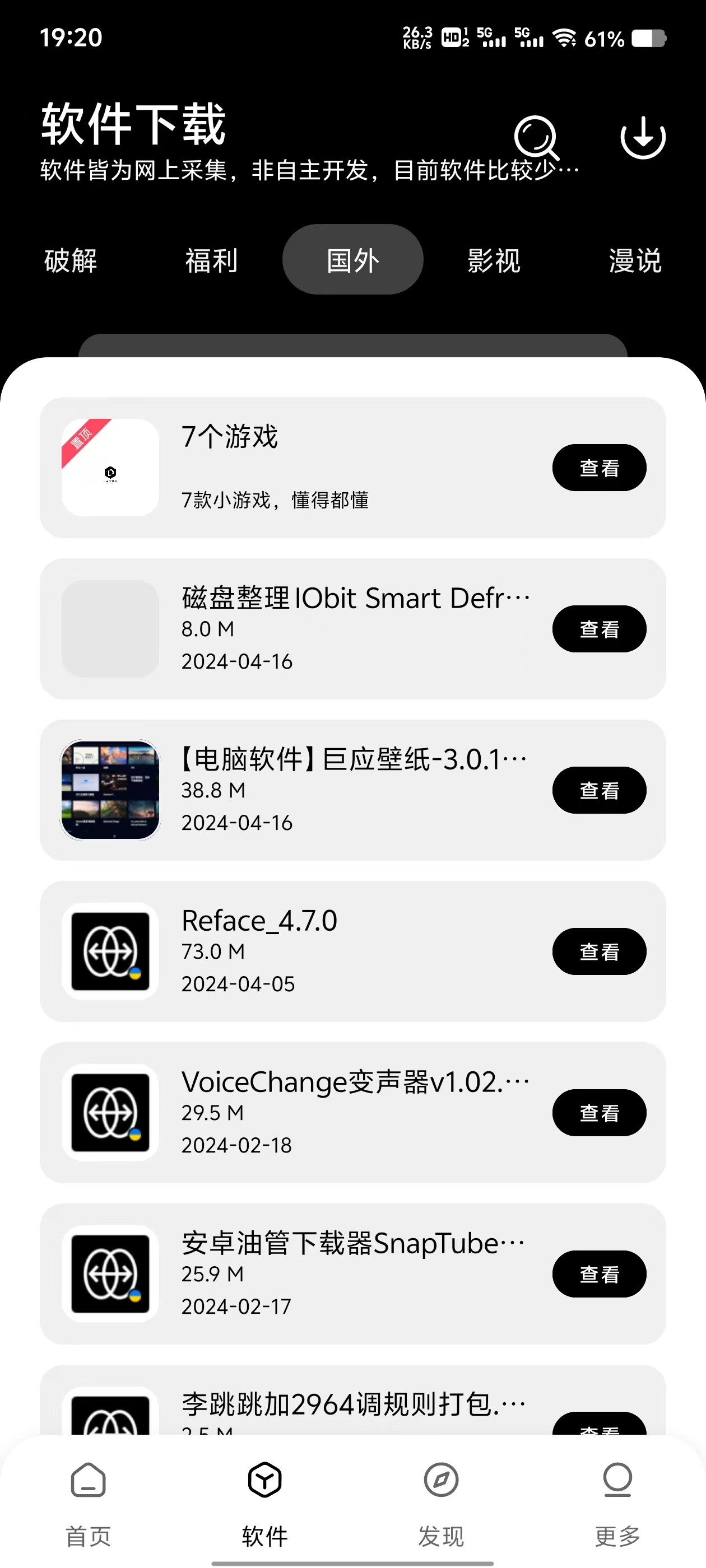The width and height of the screenshot is (706, 1568).
Task: Tap 查看 for VoiceChange变声器
Action: click(x=599, y=1113)
